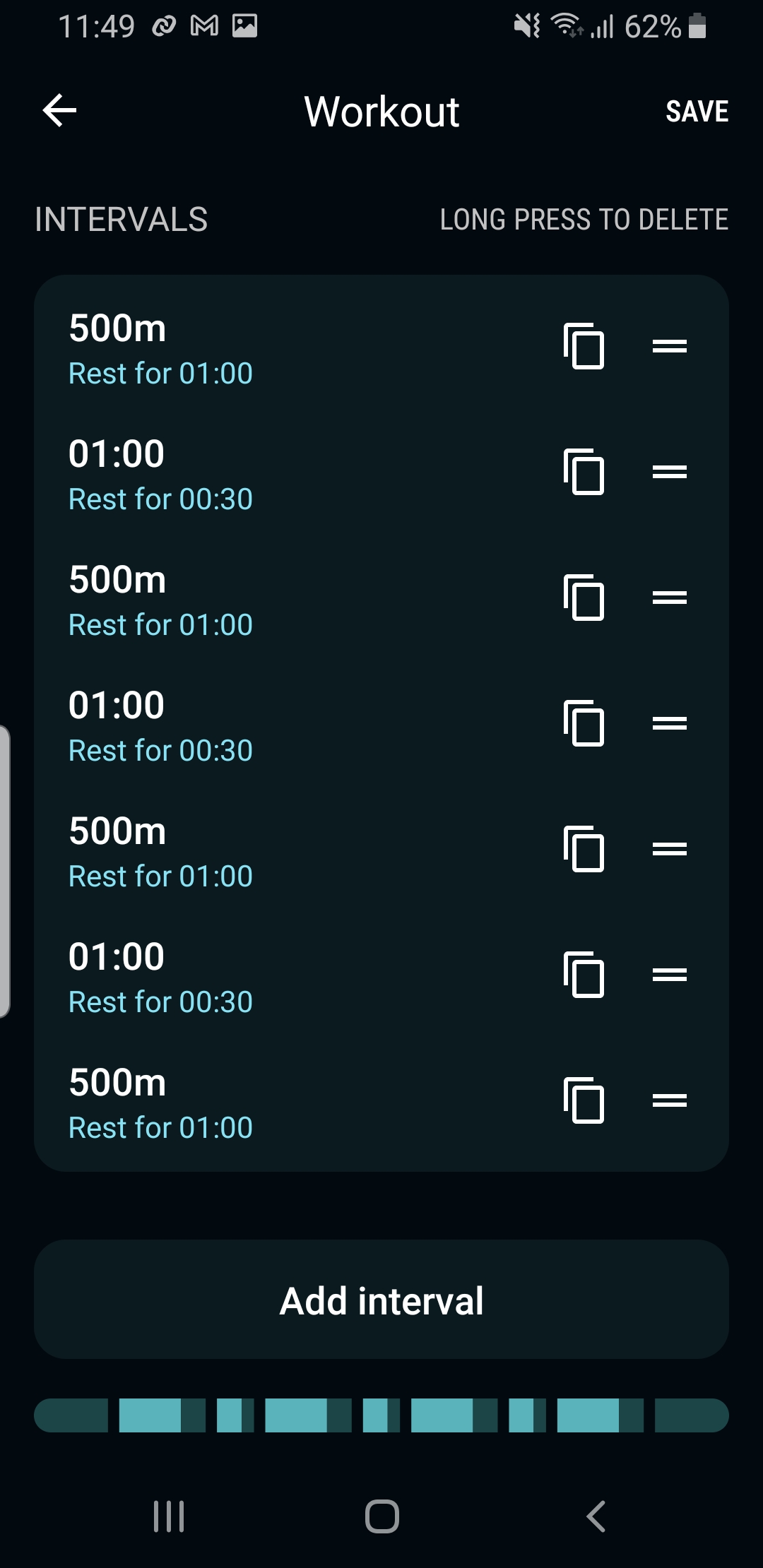Viewport: 763px width, 1568px height.
Task: Tap the workout timeline preview bar
Action: (381, 1415)
